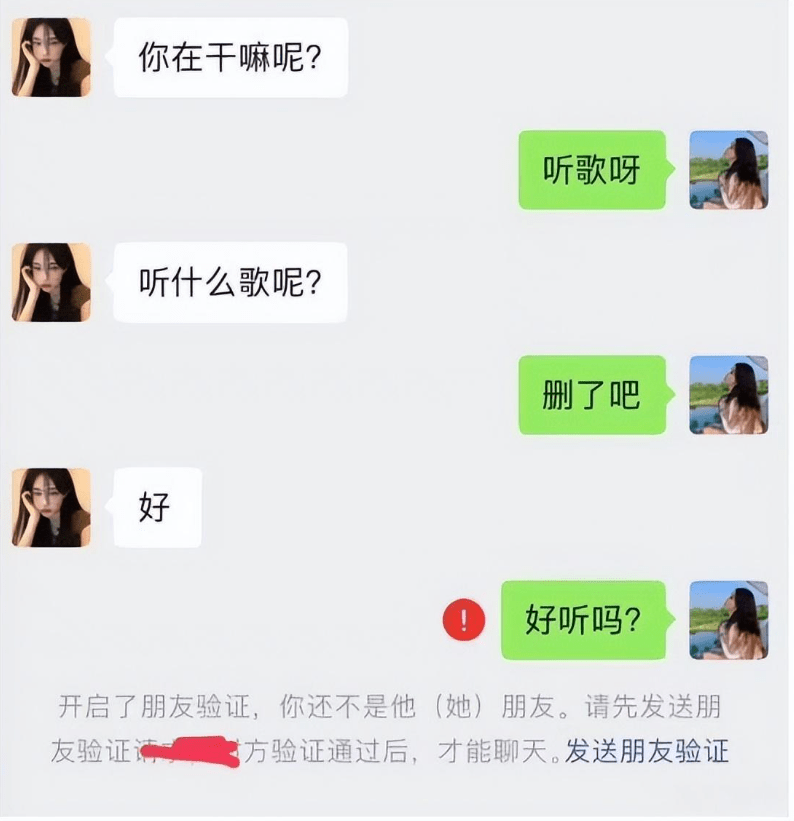Screen dimensions: 794x821
Task: Tap the "发送朋友验证" link
Action: click(x=647, y=750)
